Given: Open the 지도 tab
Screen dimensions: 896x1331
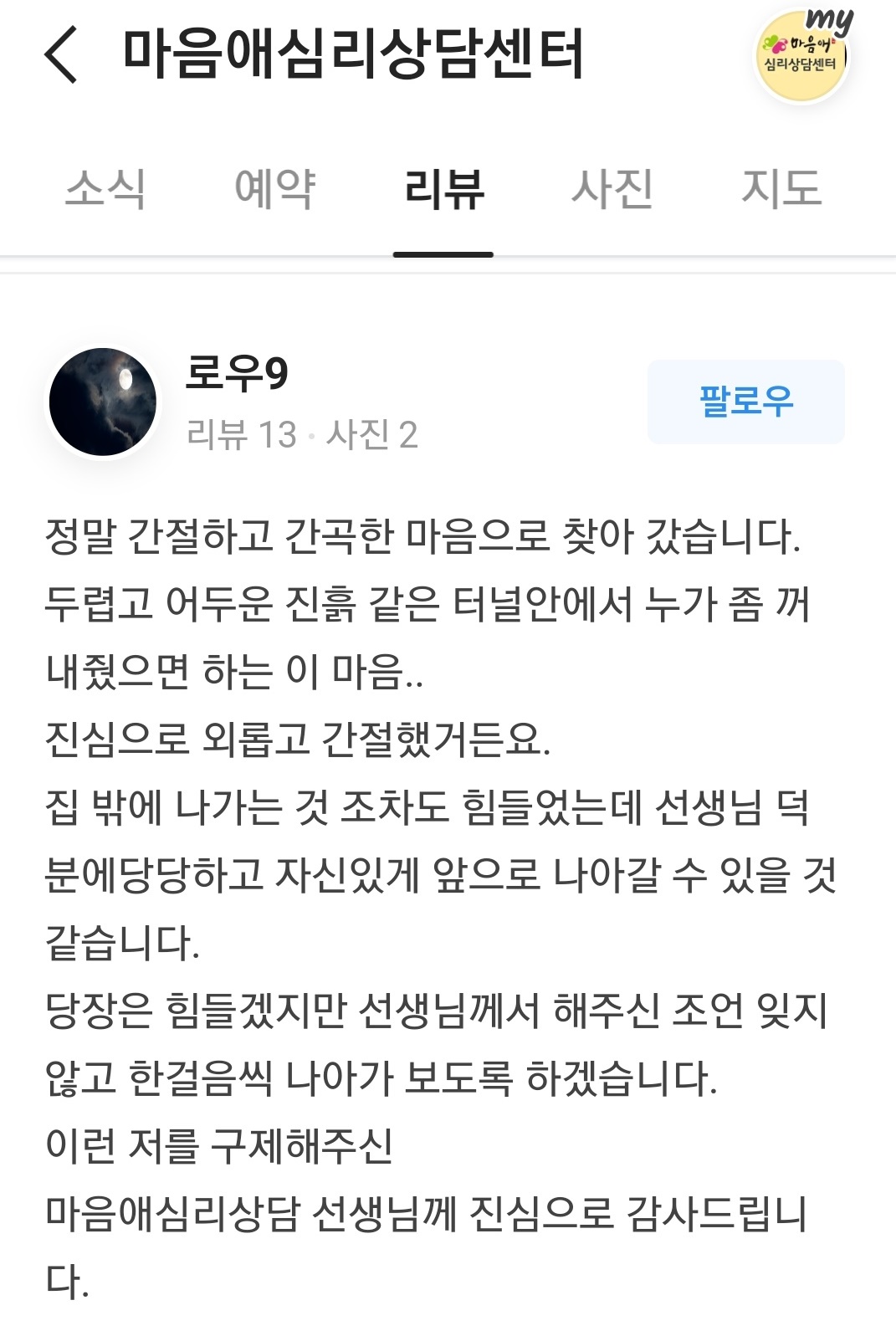Looking at the screenshot, I should click(781, 188).
